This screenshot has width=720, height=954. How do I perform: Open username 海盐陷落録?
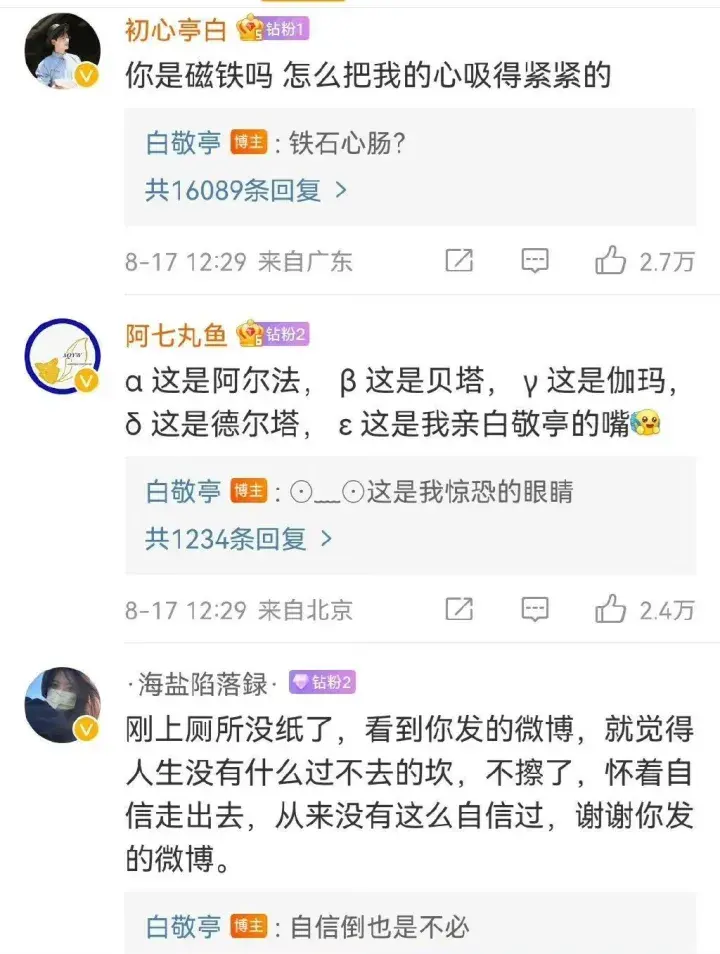203,684
